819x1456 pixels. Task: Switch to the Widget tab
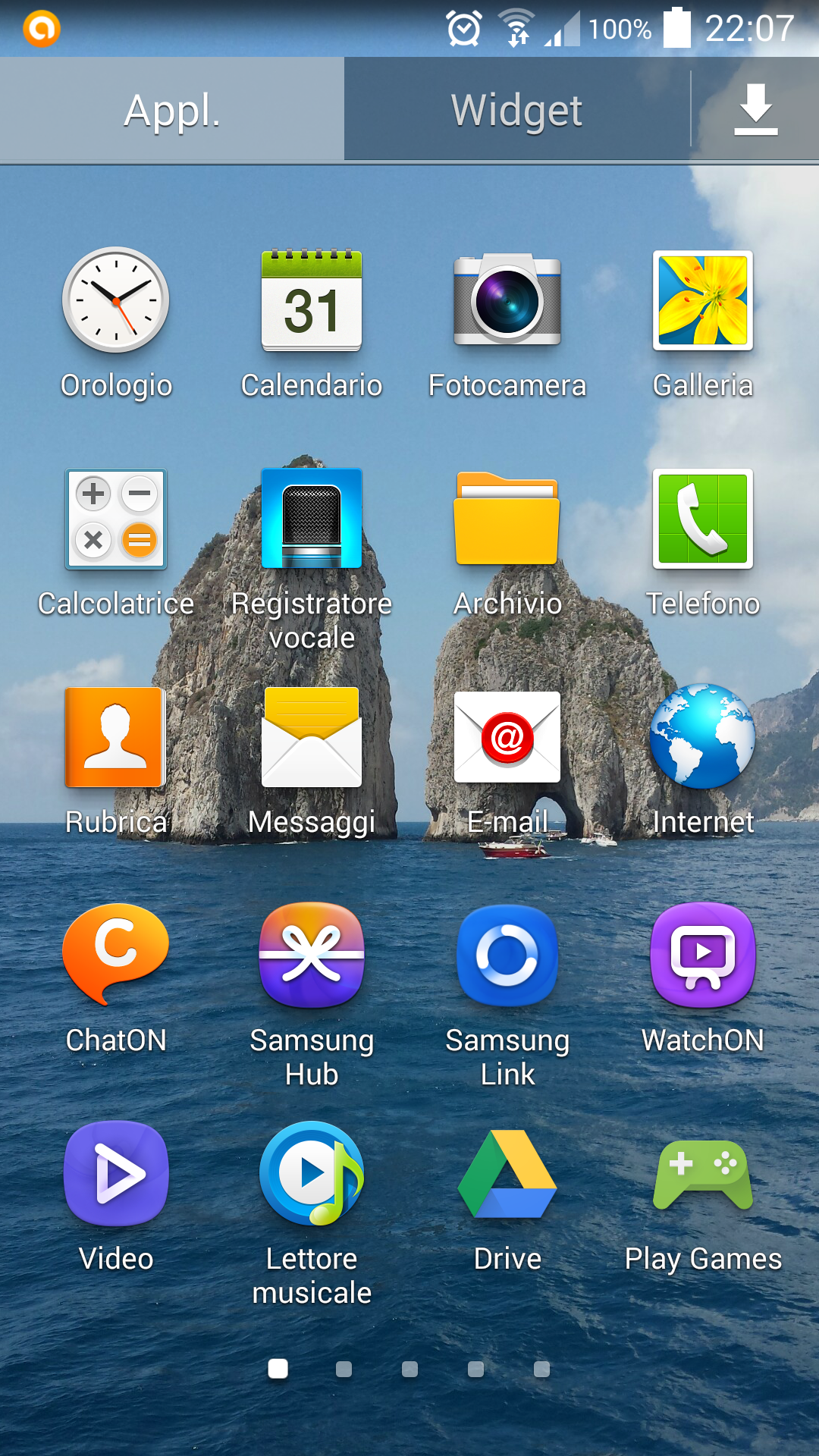point(516,110)
